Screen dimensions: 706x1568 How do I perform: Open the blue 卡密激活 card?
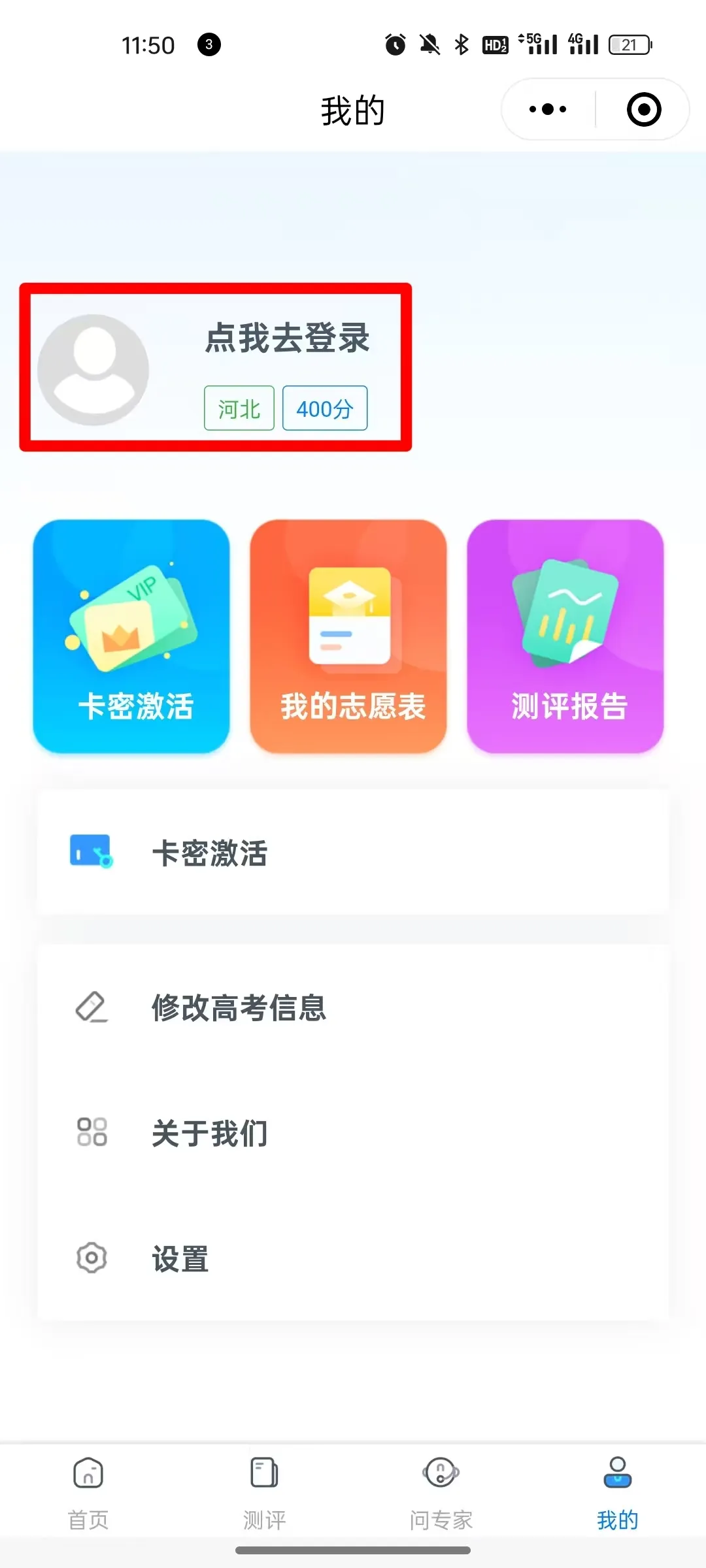click(131, 636)
